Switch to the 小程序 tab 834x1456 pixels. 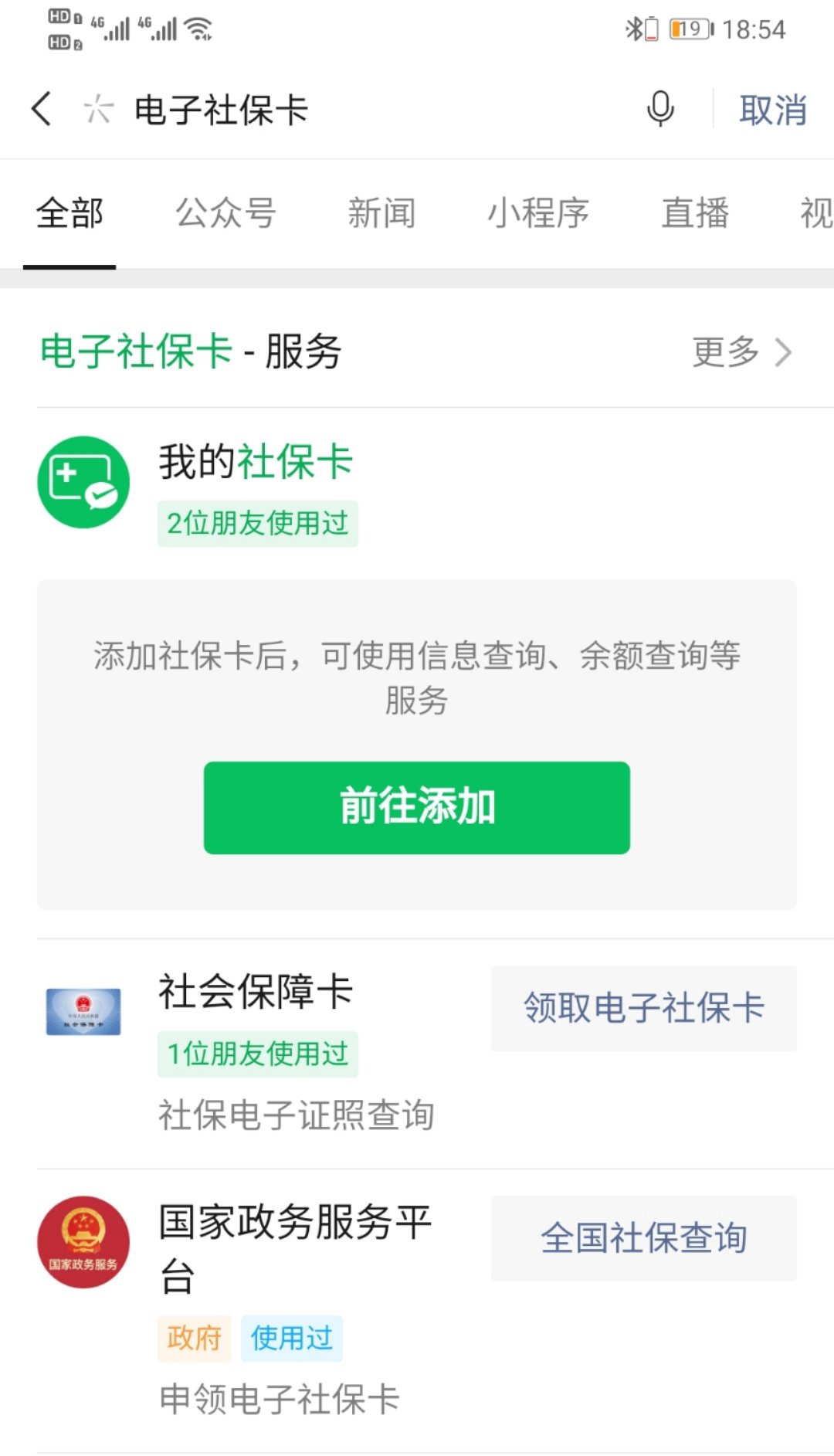click(x=538, y=213)
